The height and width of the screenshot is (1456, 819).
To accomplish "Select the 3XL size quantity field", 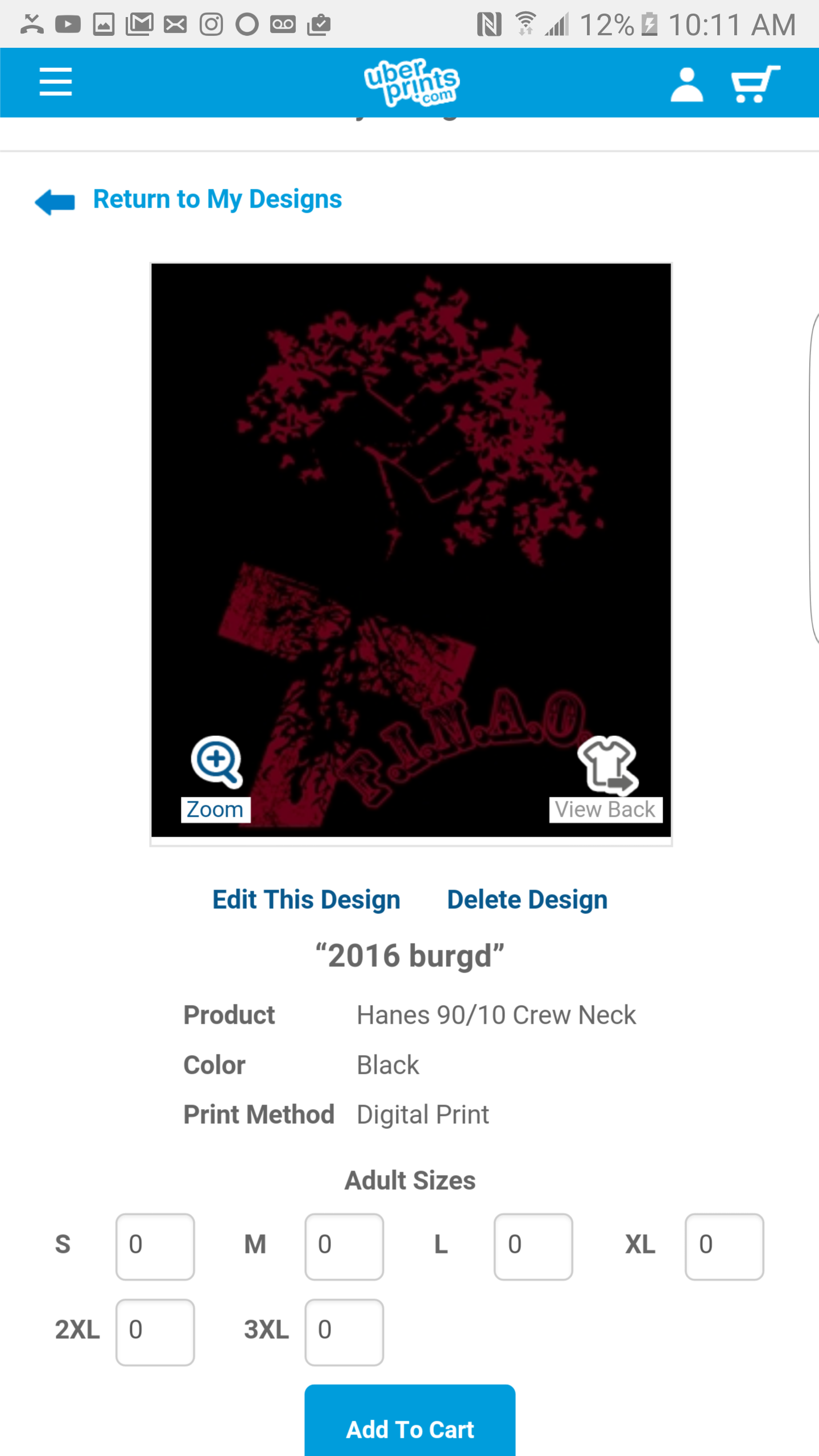I will tap(344, 1331).
